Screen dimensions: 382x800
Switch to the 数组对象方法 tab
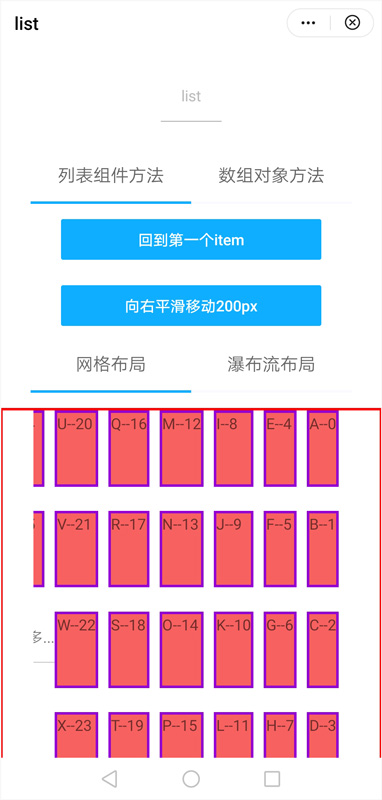(271, 176)
